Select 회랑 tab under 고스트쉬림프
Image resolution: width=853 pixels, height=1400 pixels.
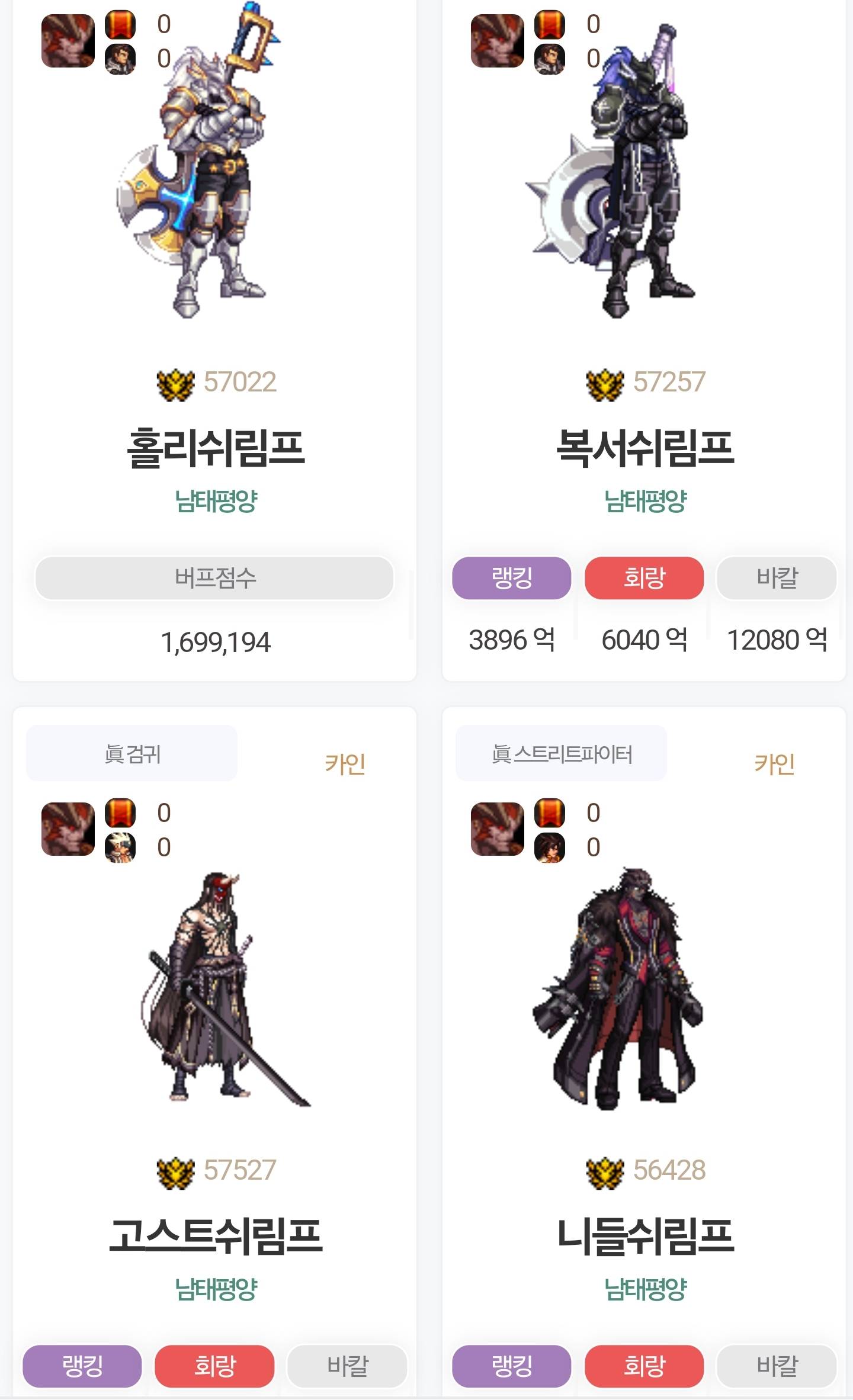215,1366
